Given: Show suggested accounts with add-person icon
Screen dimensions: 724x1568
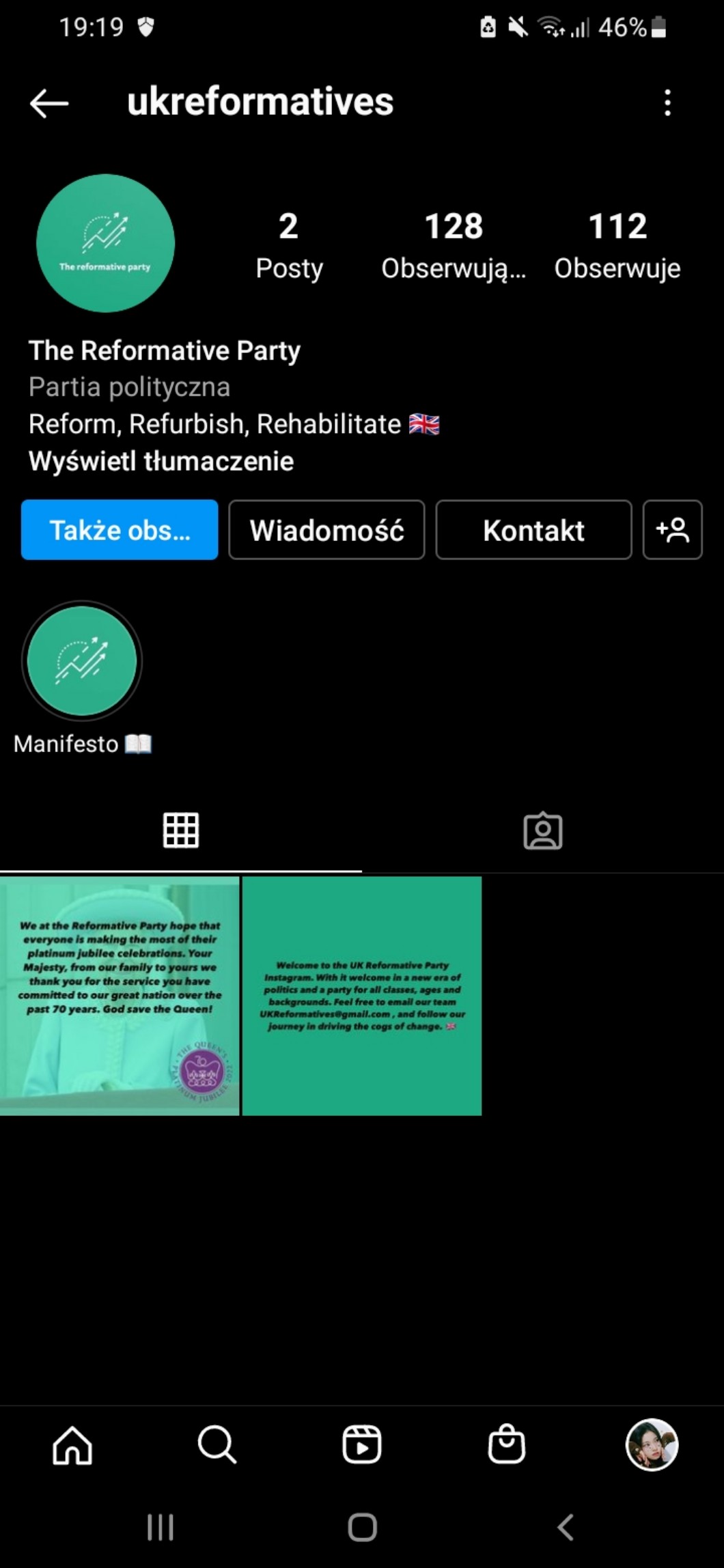Looking at the screenshot, I should tap(672, 530).
